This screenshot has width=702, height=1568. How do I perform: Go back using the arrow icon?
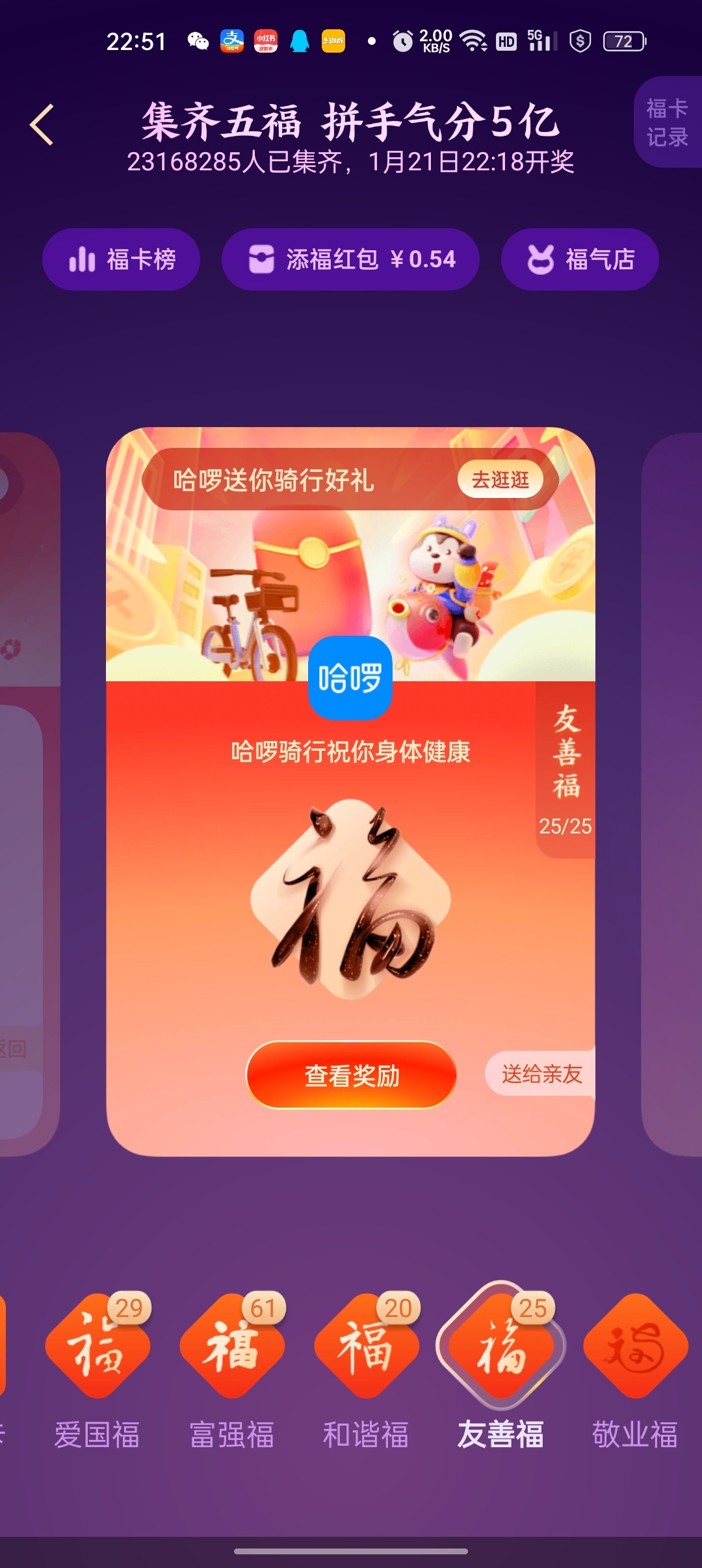pos(42,125)
